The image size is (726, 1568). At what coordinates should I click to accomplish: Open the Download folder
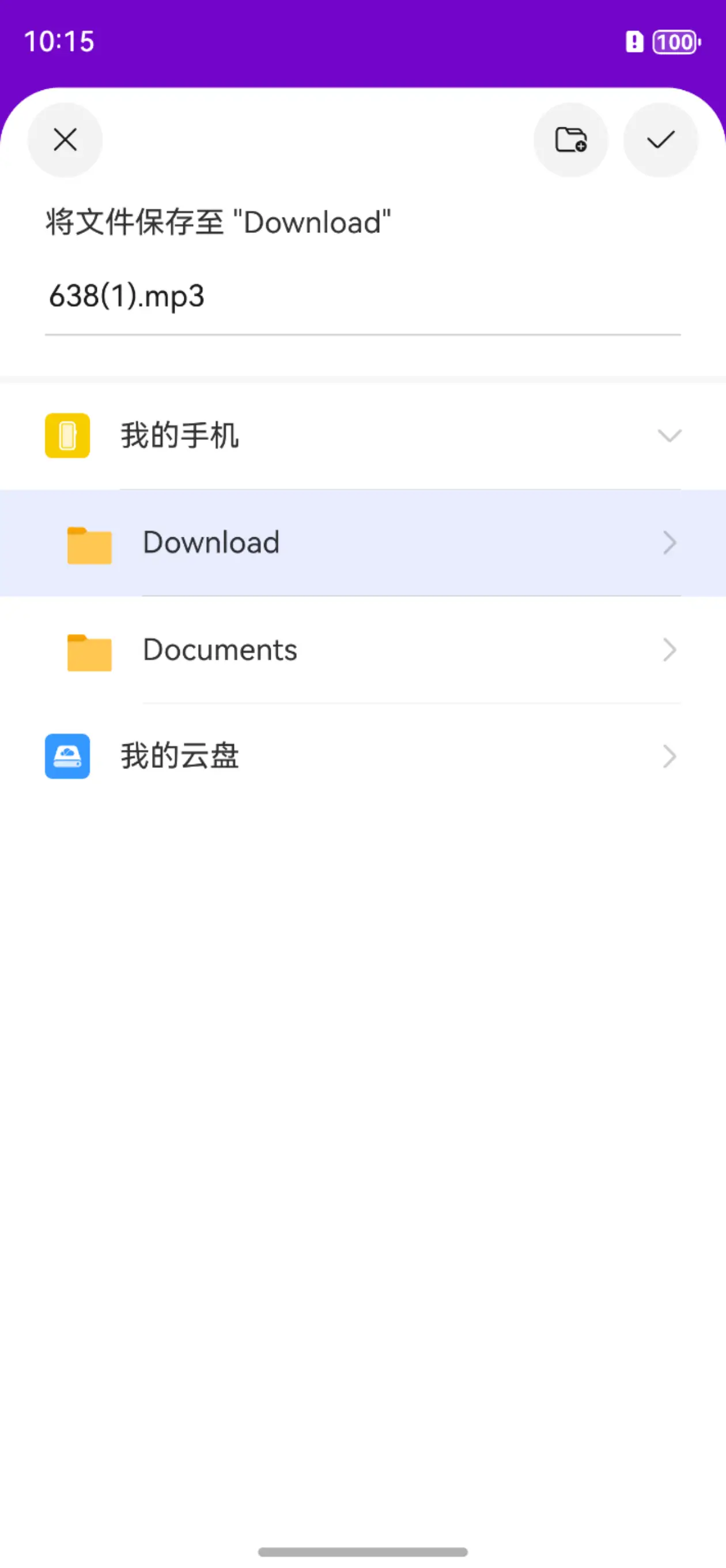tap(362, 543)
